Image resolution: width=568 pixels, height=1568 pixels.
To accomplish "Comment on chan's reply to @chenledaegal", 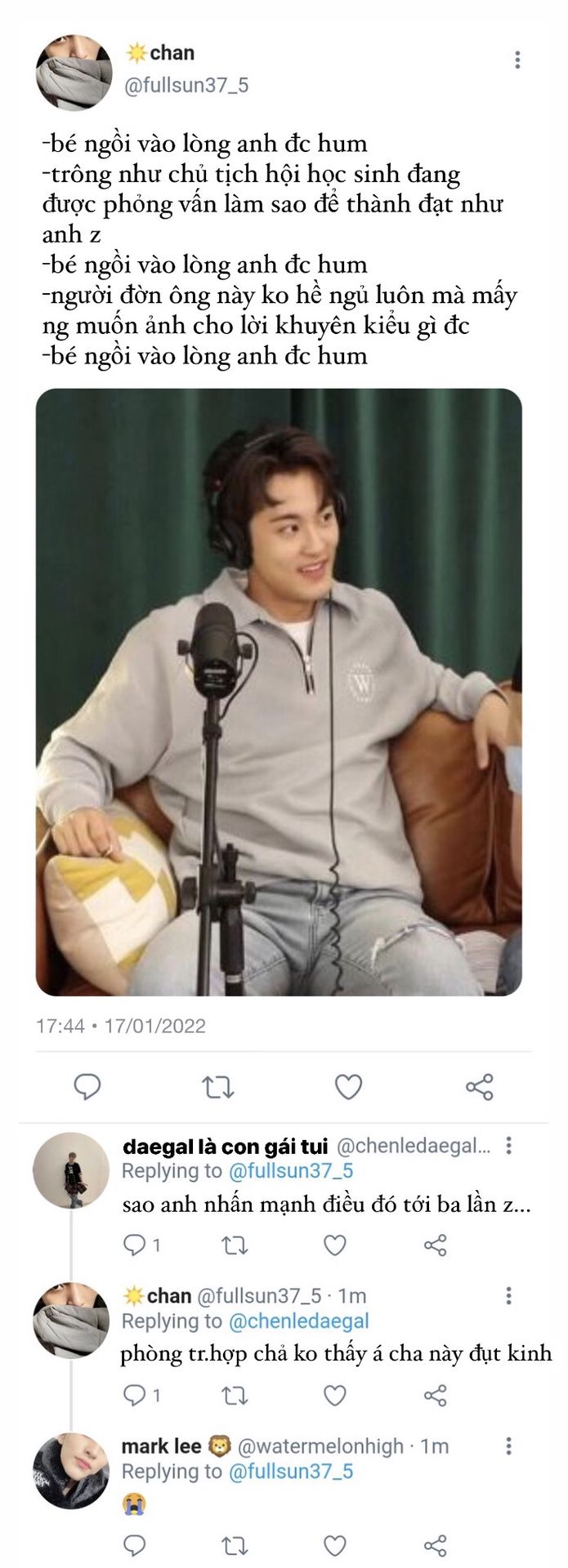I will point(134,1395).
